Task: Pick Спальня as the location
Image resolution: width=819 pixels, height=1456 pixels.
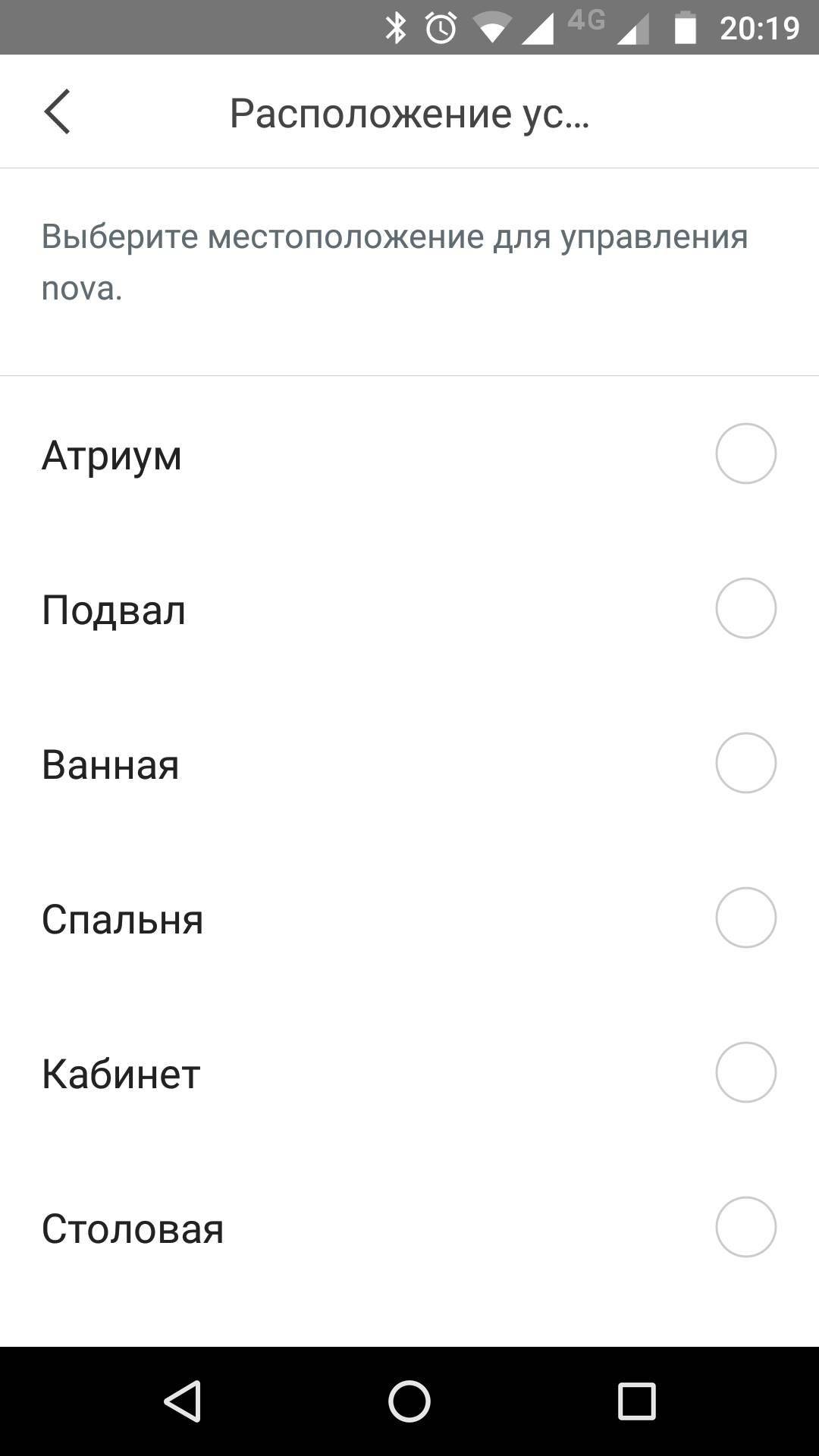Action: pos(745,918)
